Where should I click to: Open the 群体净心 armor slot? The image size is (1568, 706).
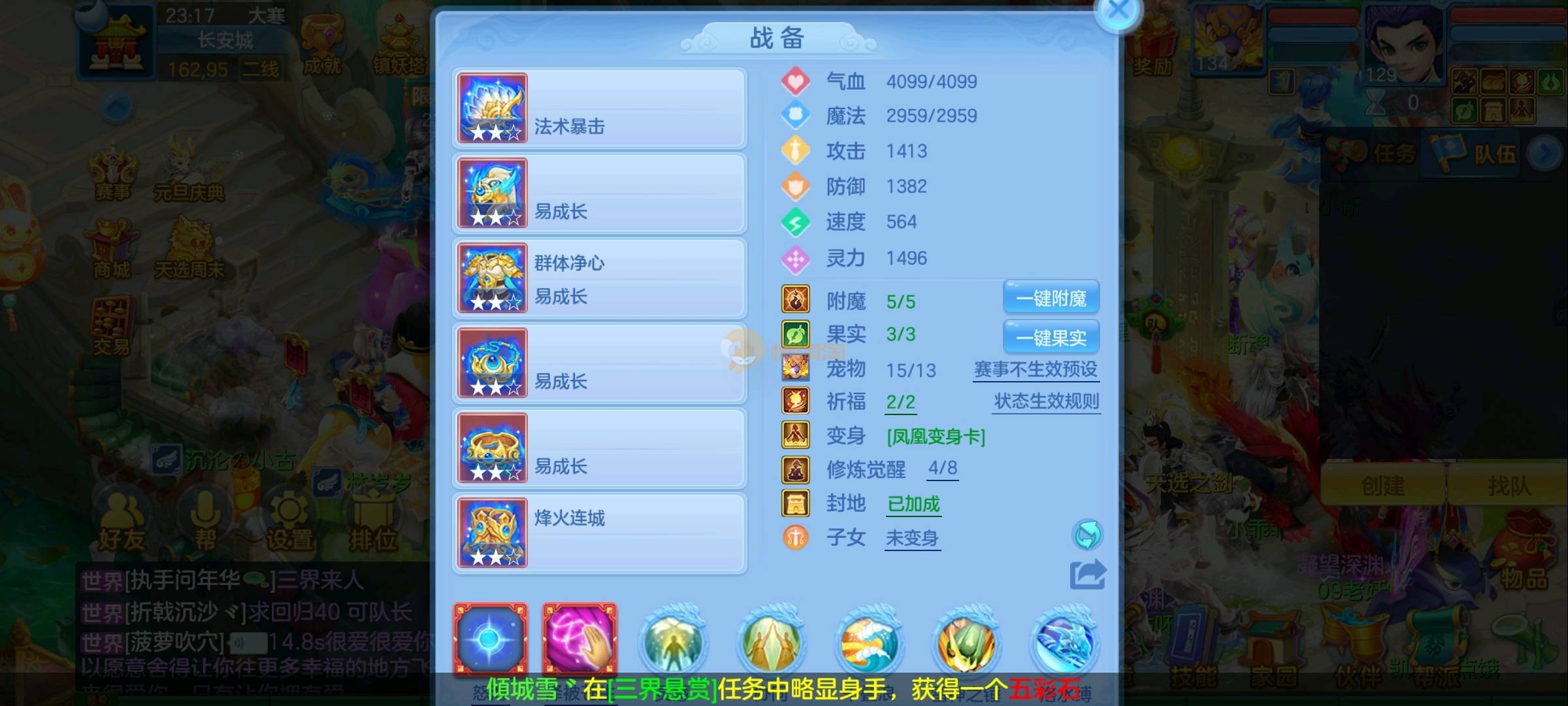[599, 278]
